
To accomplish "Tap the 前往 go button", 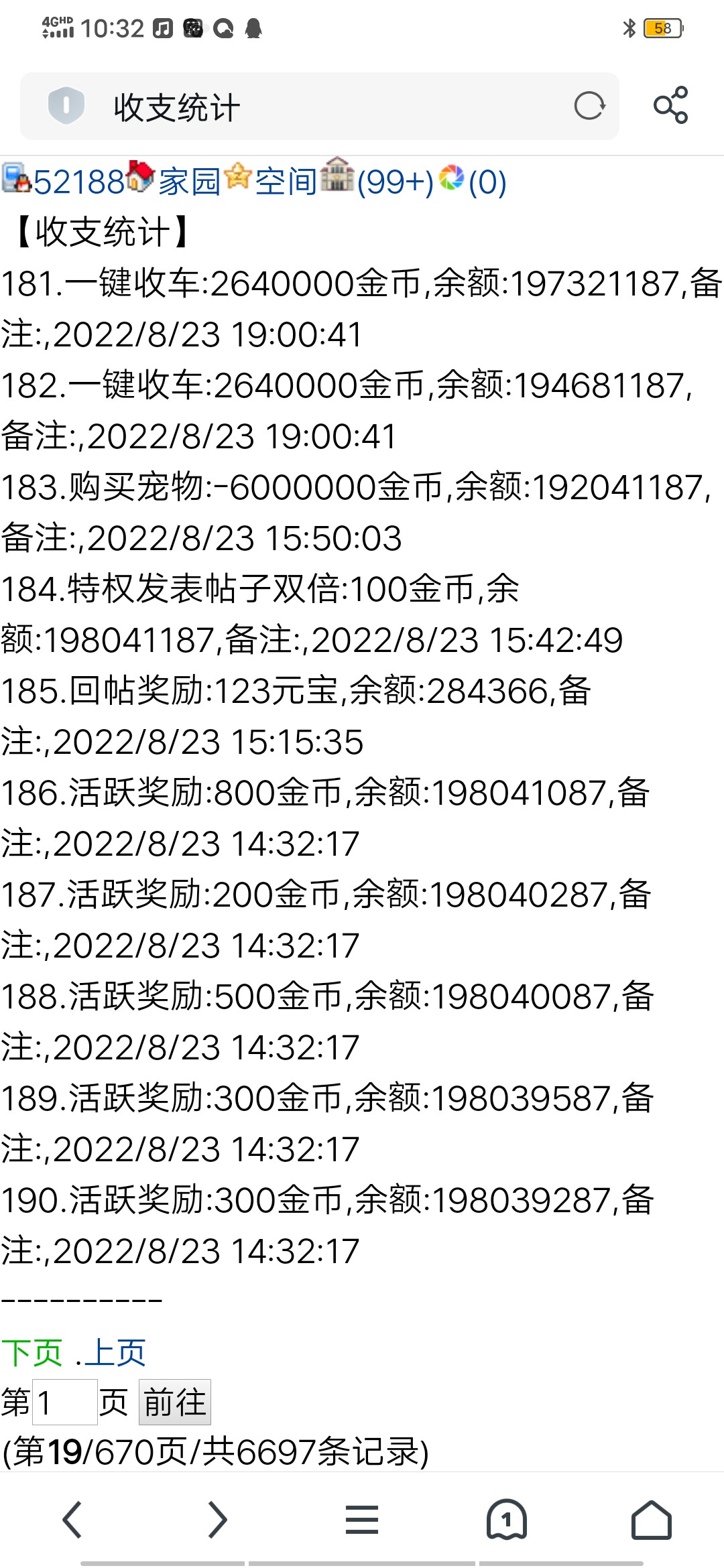I will coord(174,1402).
